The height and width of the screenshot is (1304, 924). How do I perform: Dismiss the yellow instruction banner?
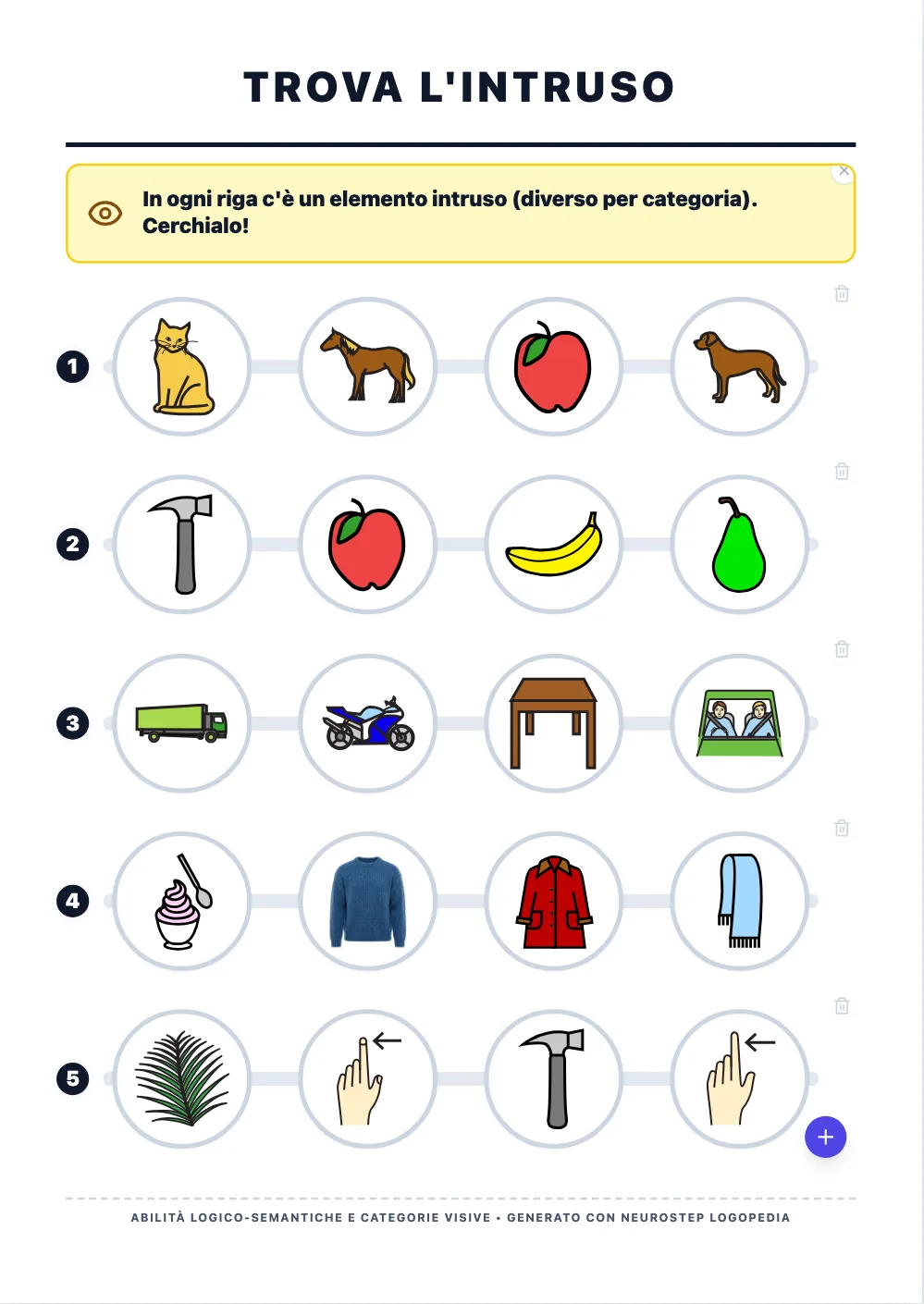coord(844,171)
